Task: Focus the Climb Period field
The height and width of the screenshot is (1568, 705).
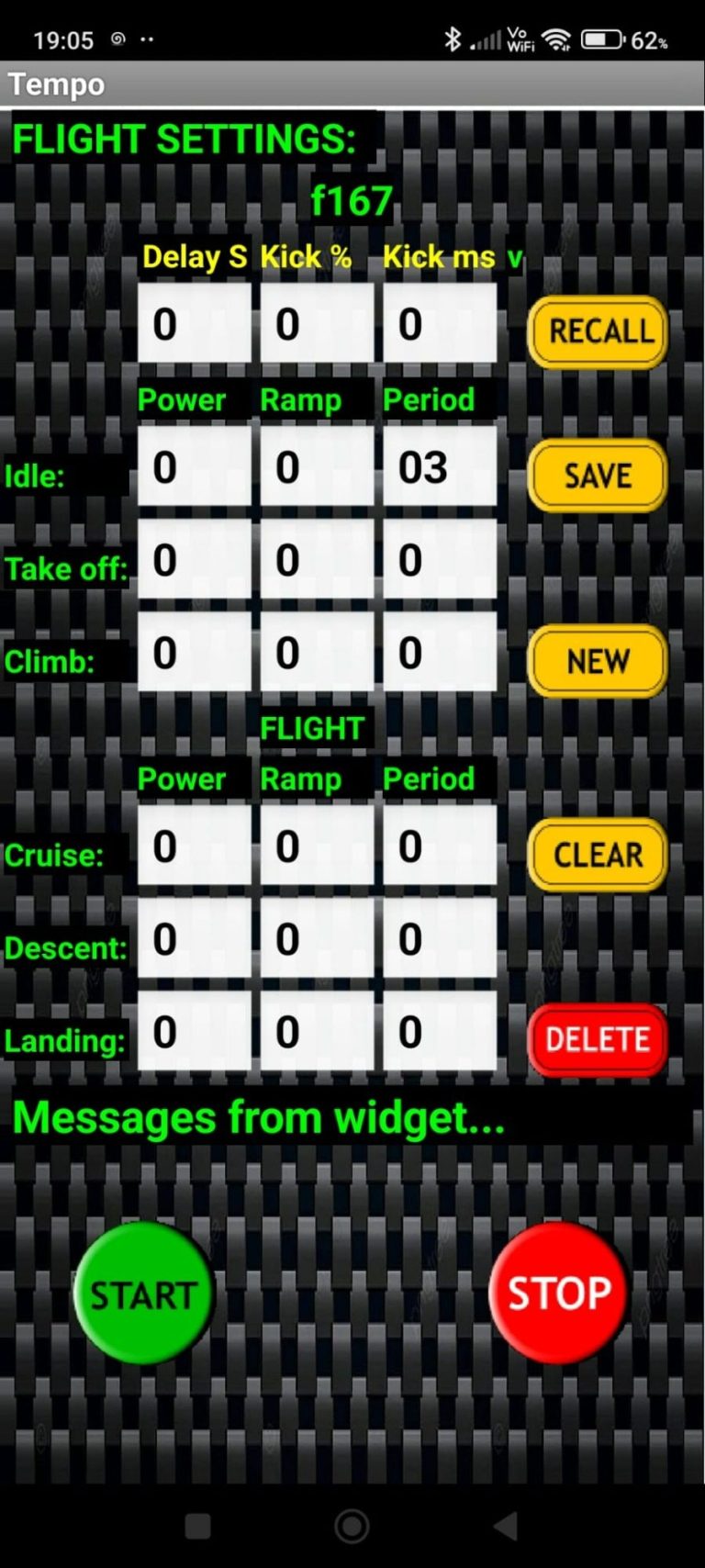Action: pos(439,653)
